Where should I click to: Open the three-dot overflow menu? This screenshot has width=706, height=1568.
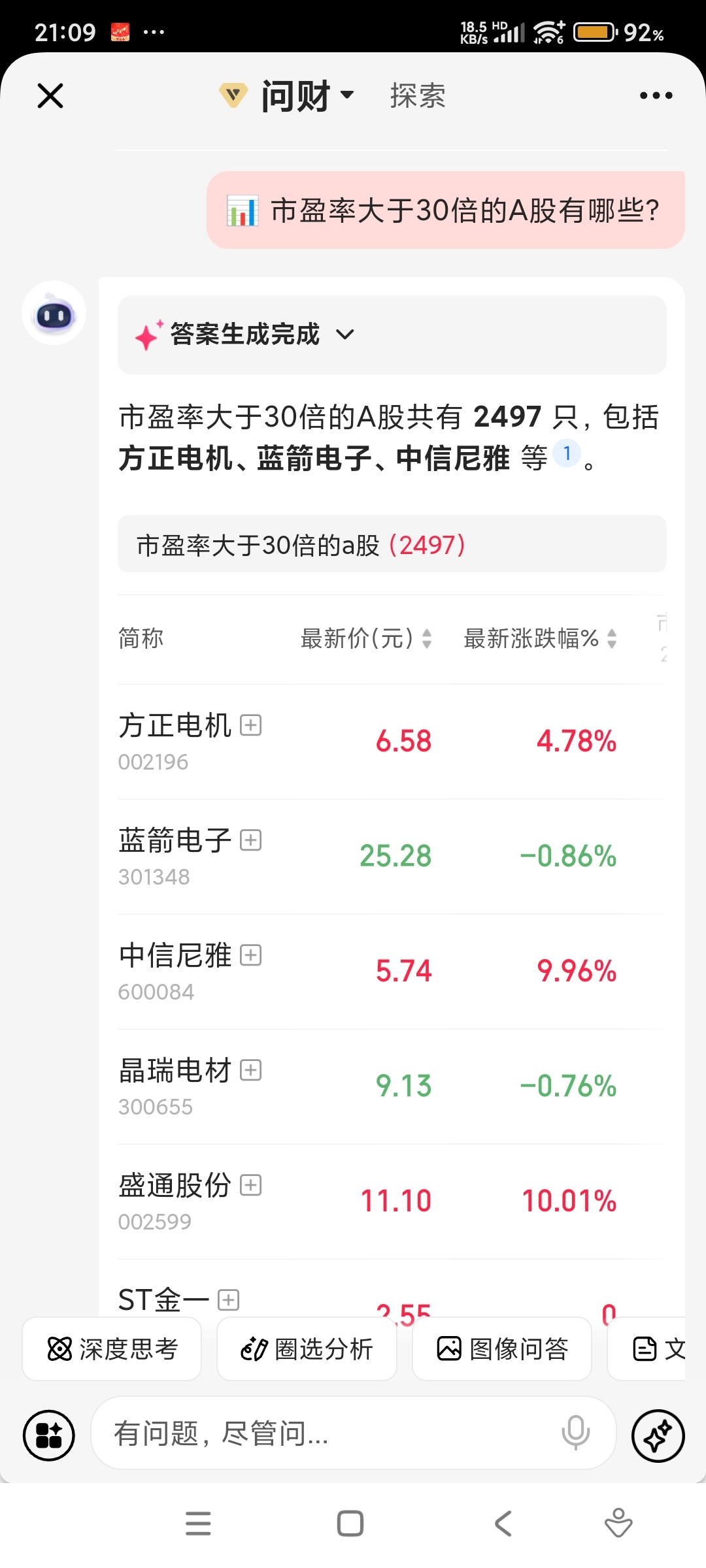pos(656,95)
